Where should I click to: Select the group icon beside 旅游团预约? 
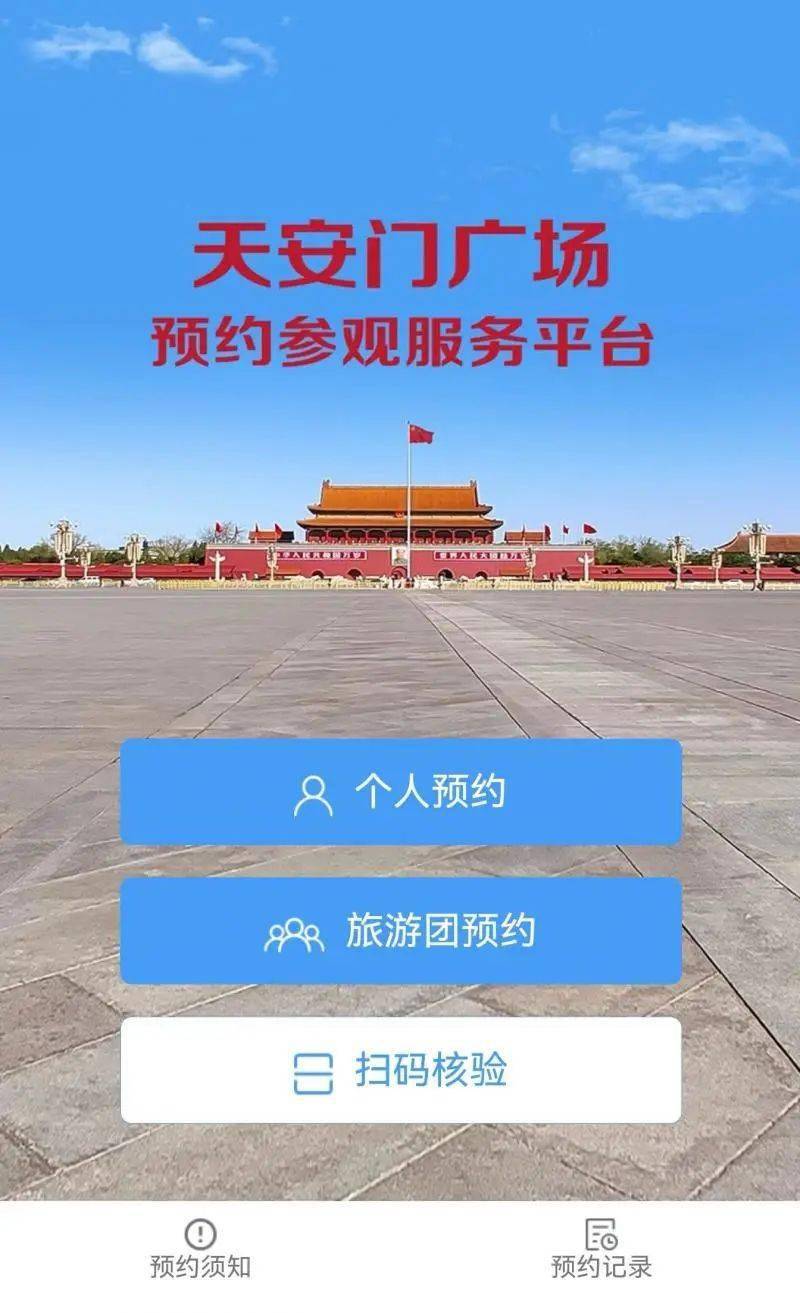[x=297, y=930]
